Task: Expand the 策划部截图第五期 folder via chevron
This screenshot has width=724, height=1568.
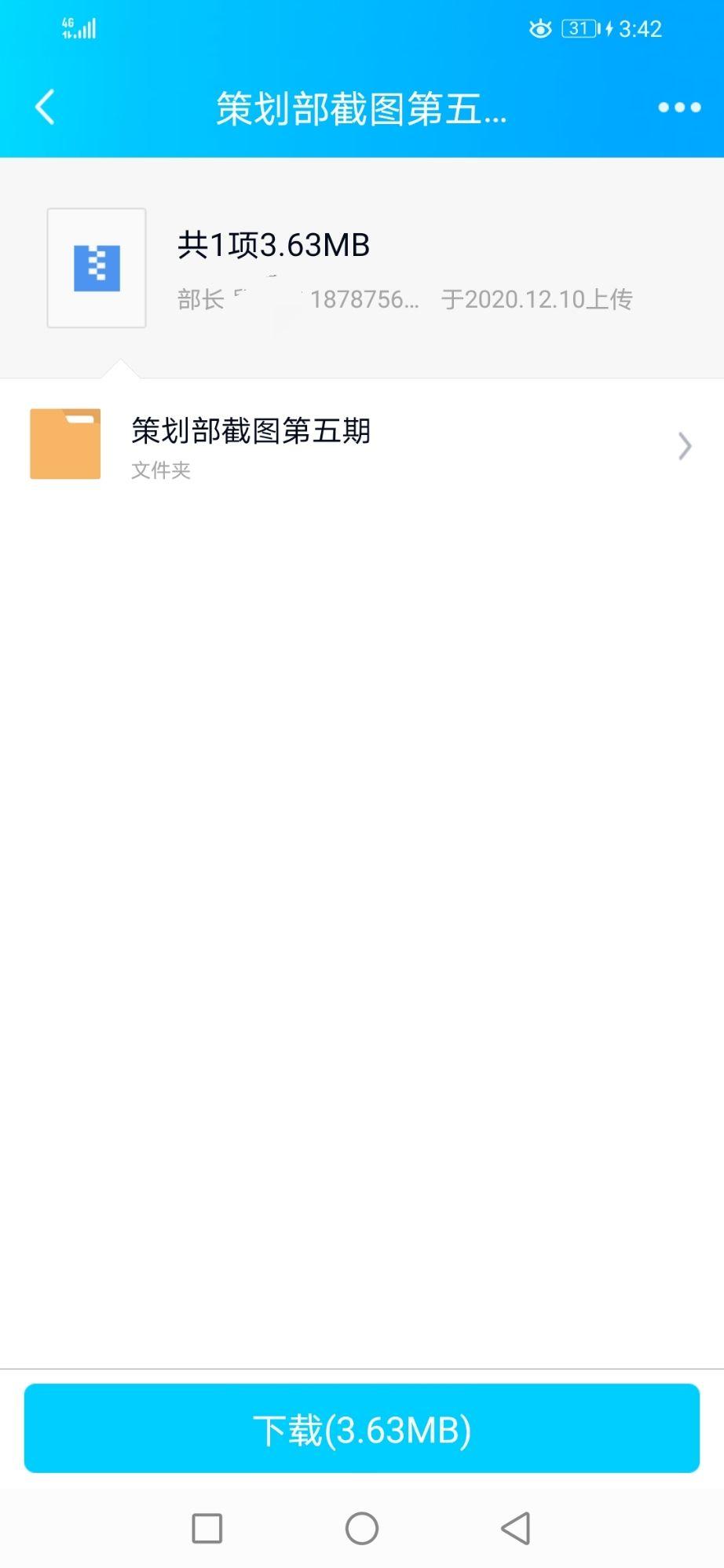Action: coord(684,446)
